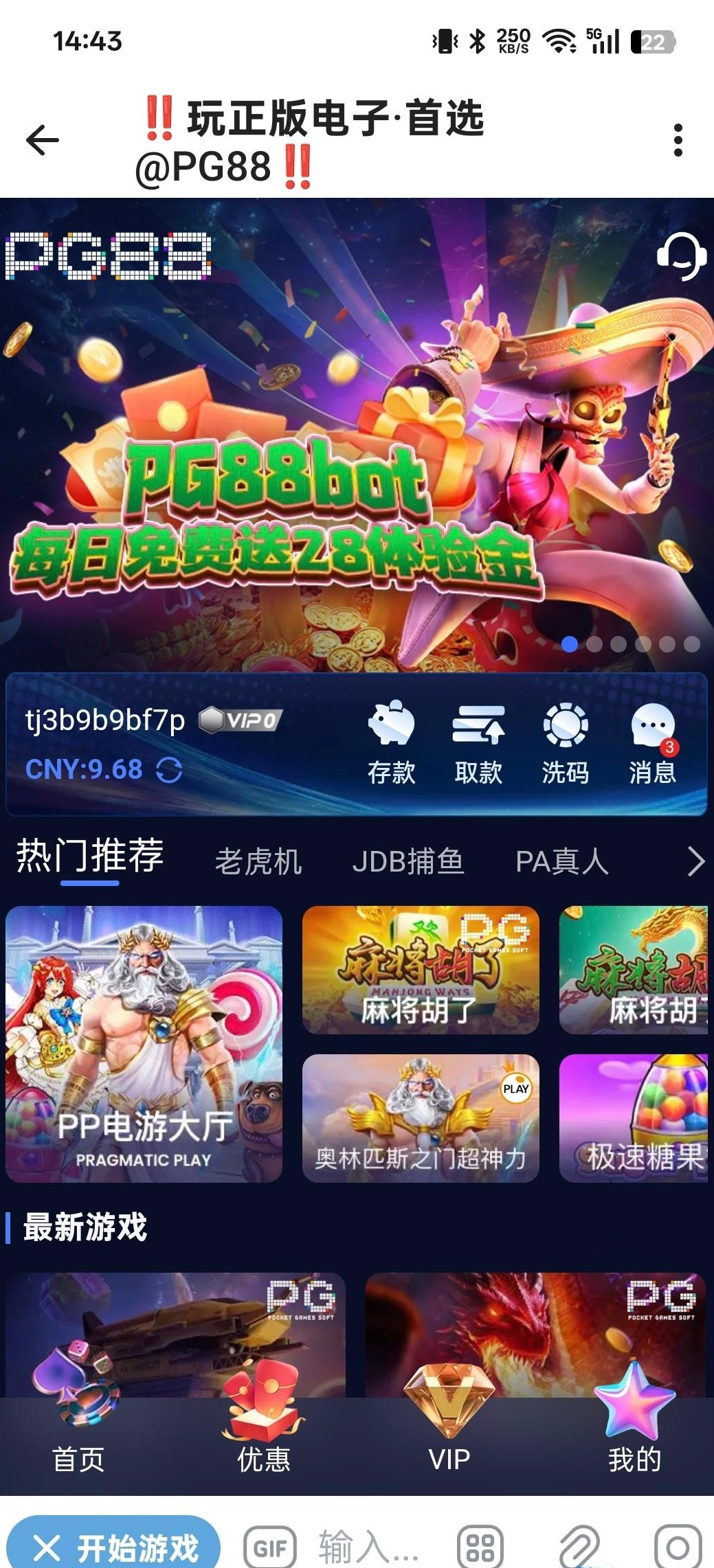The height and width of the screenshot is (1568, 714).
Task: Refresh the CNY balance
Action: [169, 770]
